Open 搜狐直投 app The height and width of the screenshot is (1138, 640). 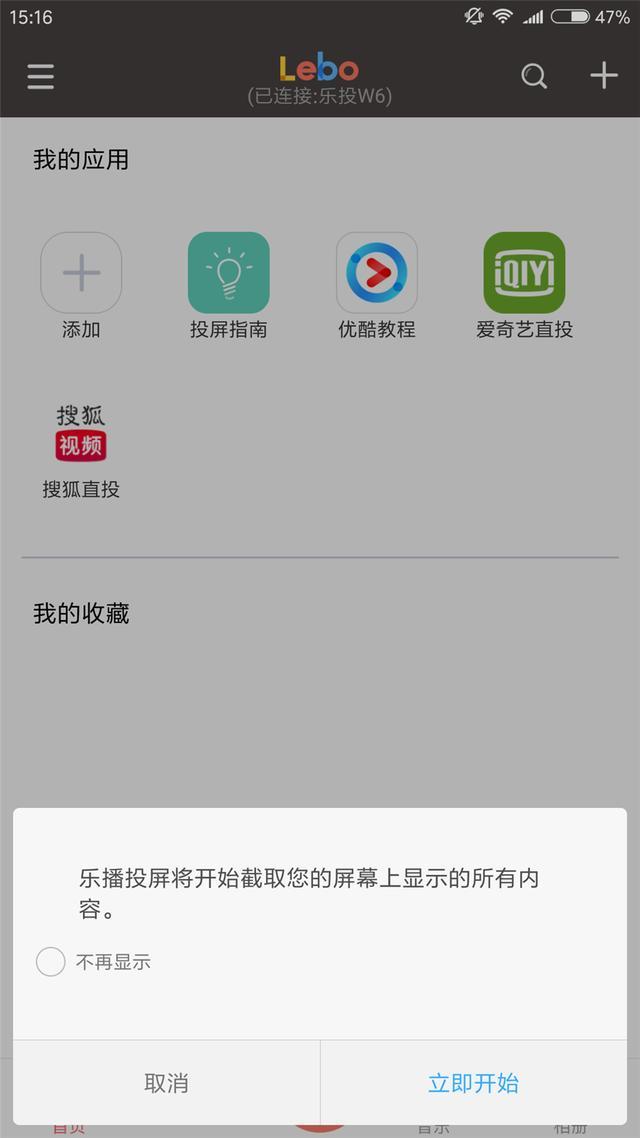pos(81,433)
